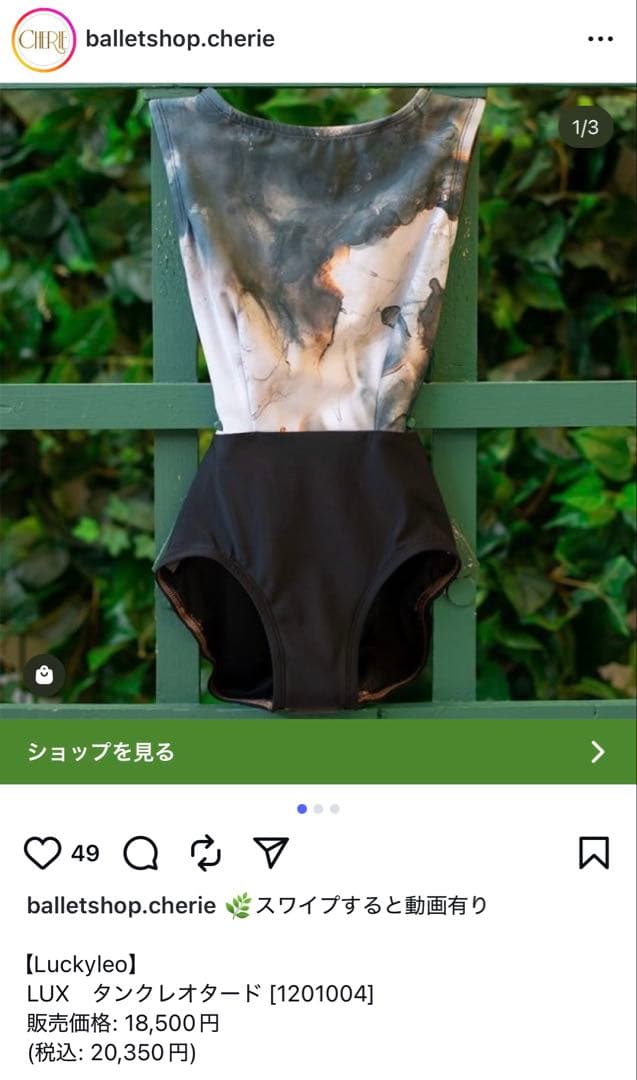Screen dimensions: 637x1080
Task: Open balletshop.cherie profile picture
Action: (43, 40)
